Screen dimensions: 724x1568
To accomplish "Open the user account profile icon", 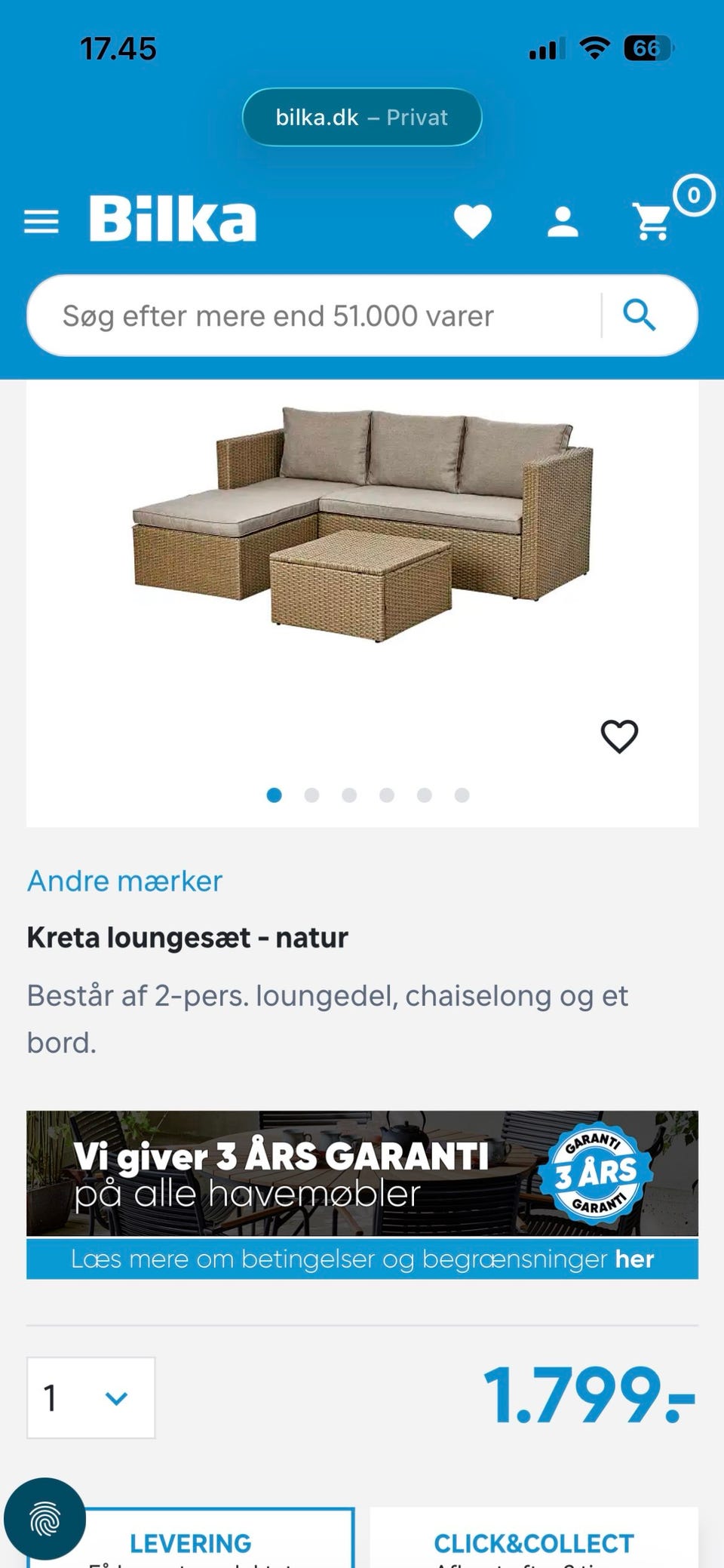I will (x=563, y=221).
